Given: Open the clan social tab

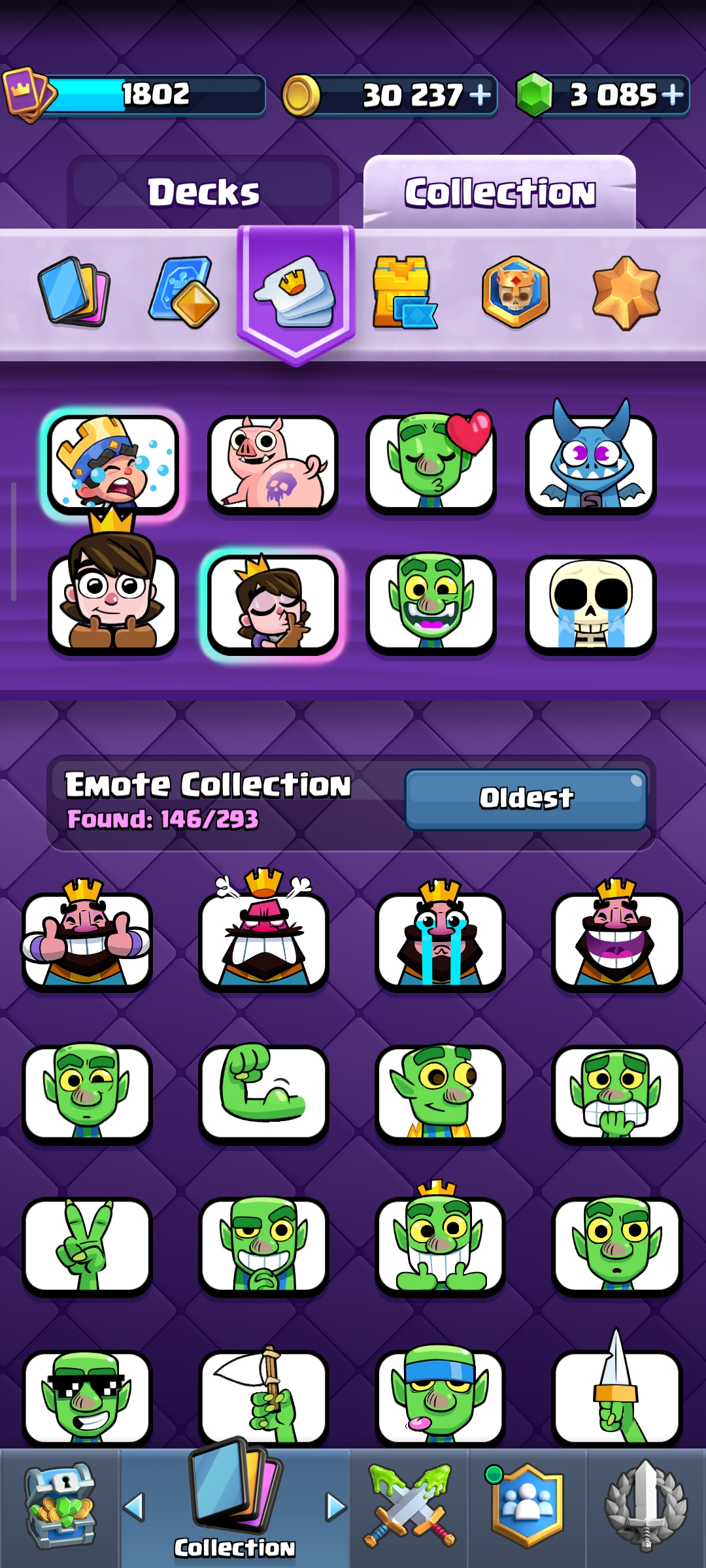Looking at the screenshot, I should pyautogui.click(x=527, y=1507).
